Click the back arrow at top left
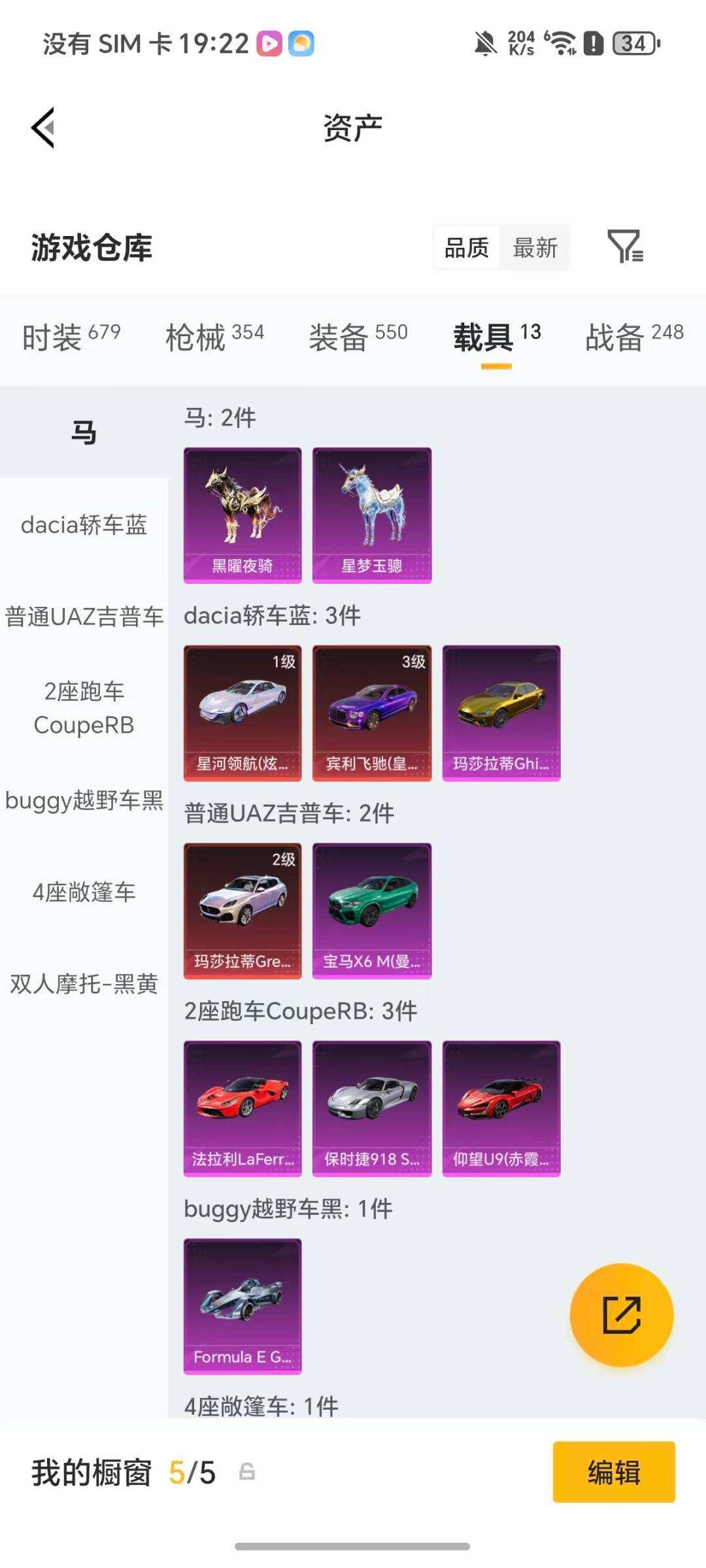Image resolution: width=706 pixels, height=1568 pixels. click(43, 128)
